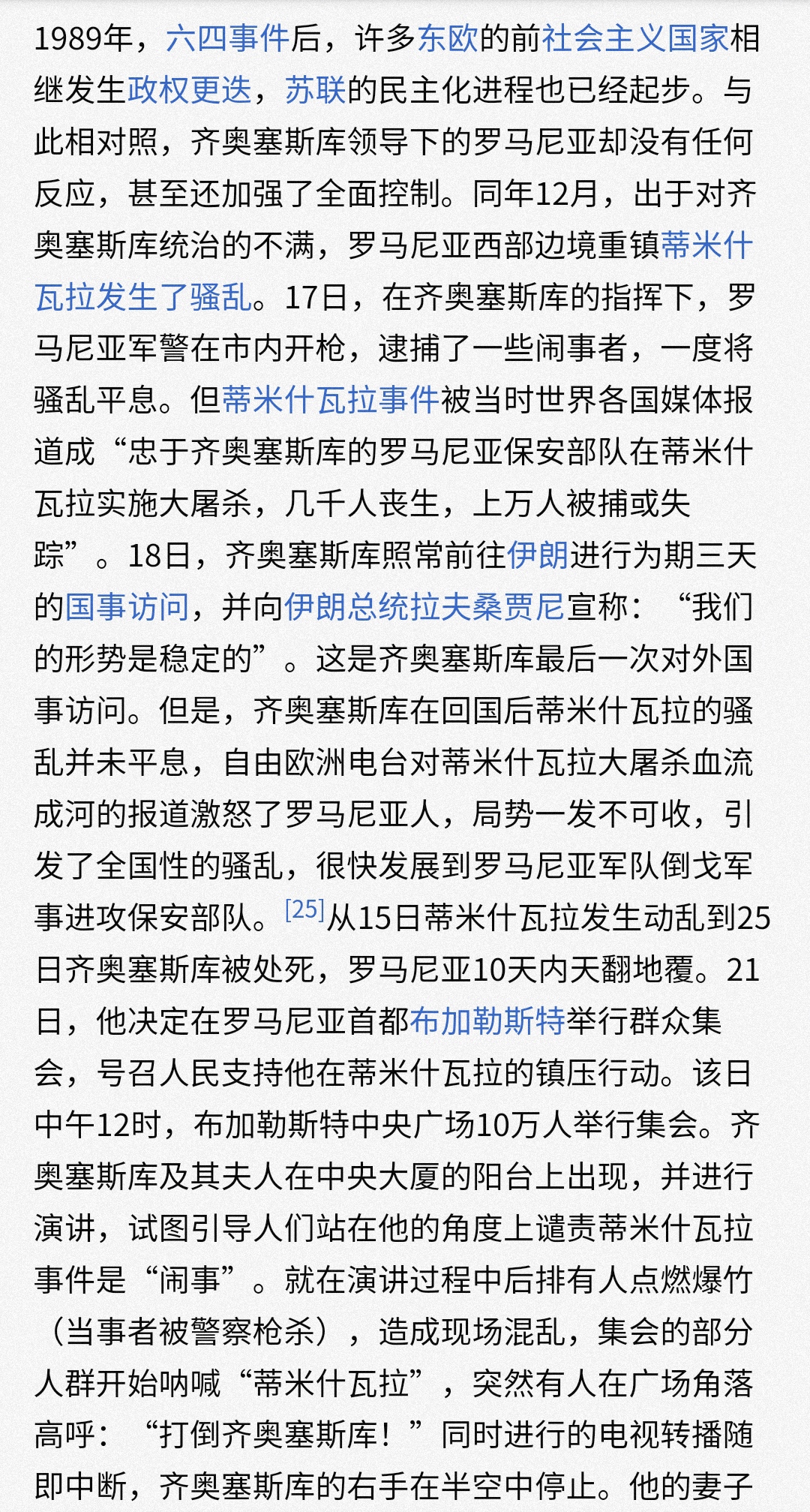Open the 国事访问 link
Screen dimensions: 810x1512
pyautogui.click(x=127, y=607)
